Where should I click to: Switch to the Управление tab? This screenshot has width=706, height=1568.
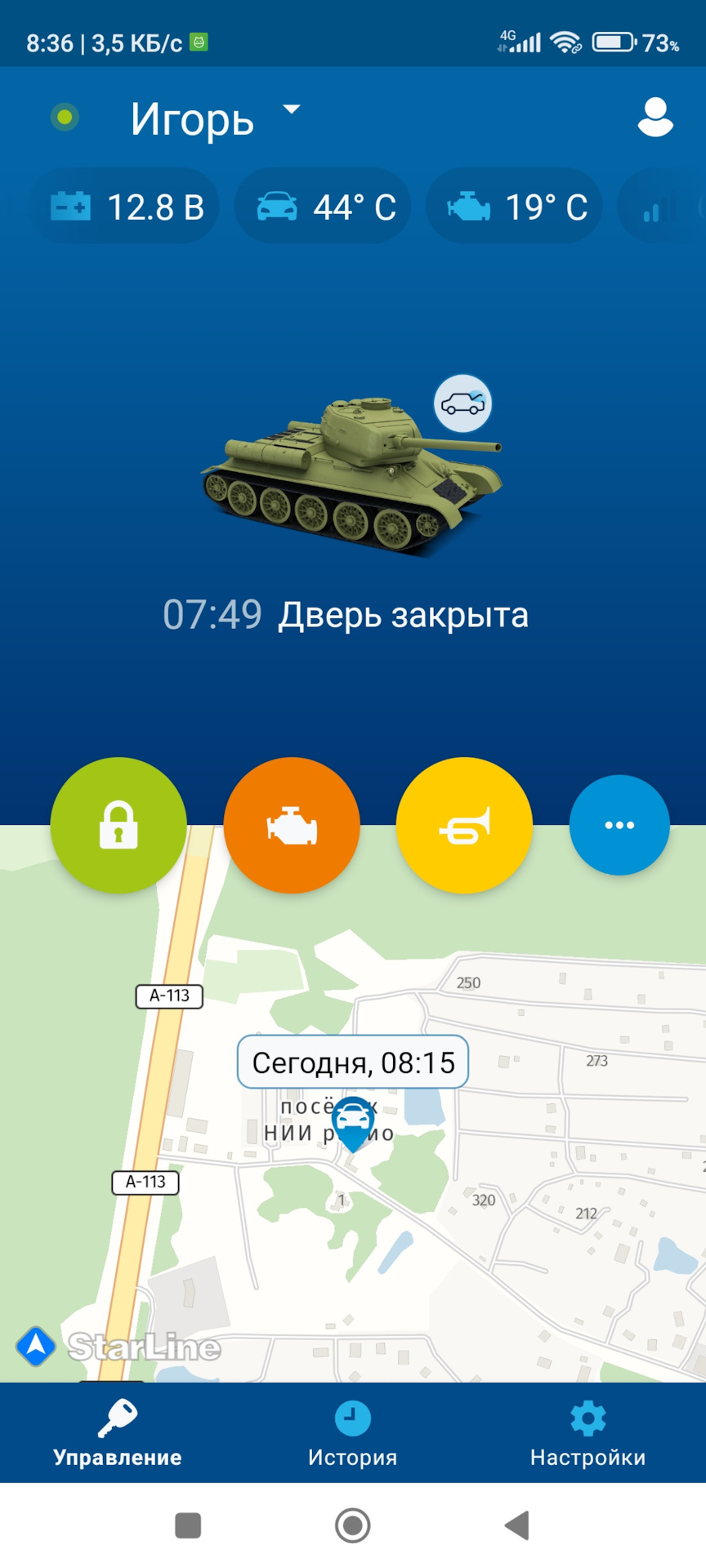pyautogui.click(x=118, y=1434)
